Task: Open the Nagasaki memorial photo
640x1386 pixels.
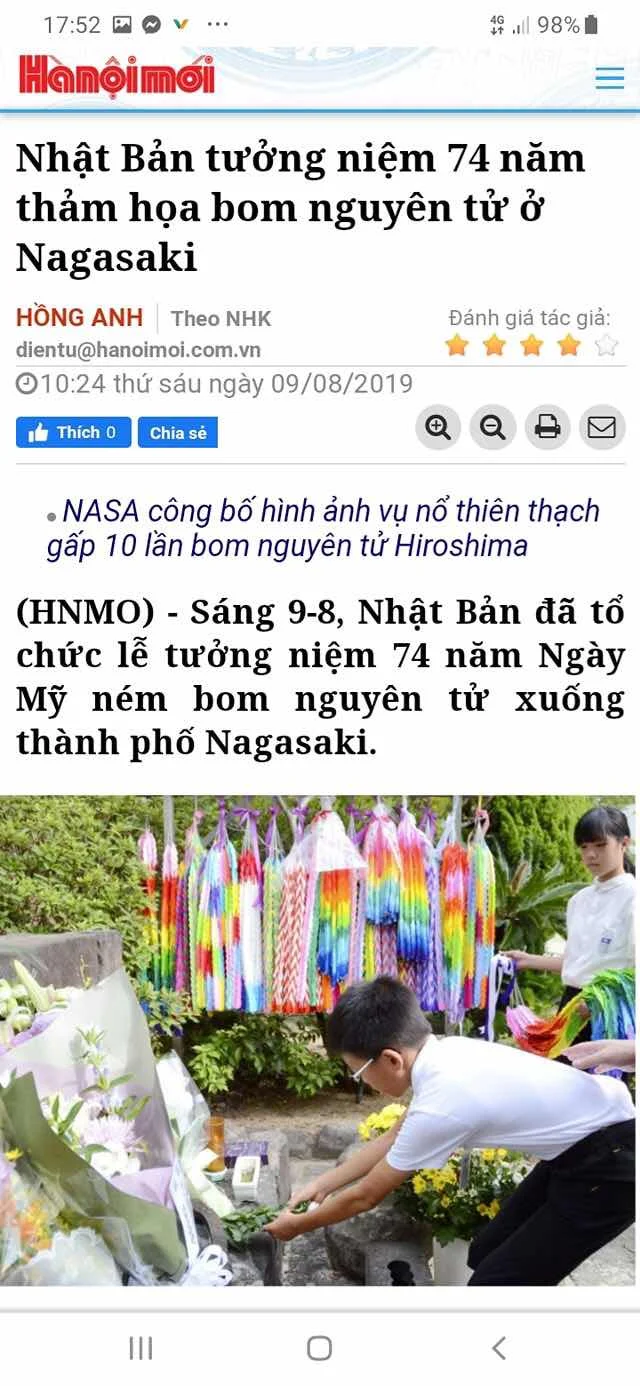Action: pyautogui.click(x=318, y=1040)
